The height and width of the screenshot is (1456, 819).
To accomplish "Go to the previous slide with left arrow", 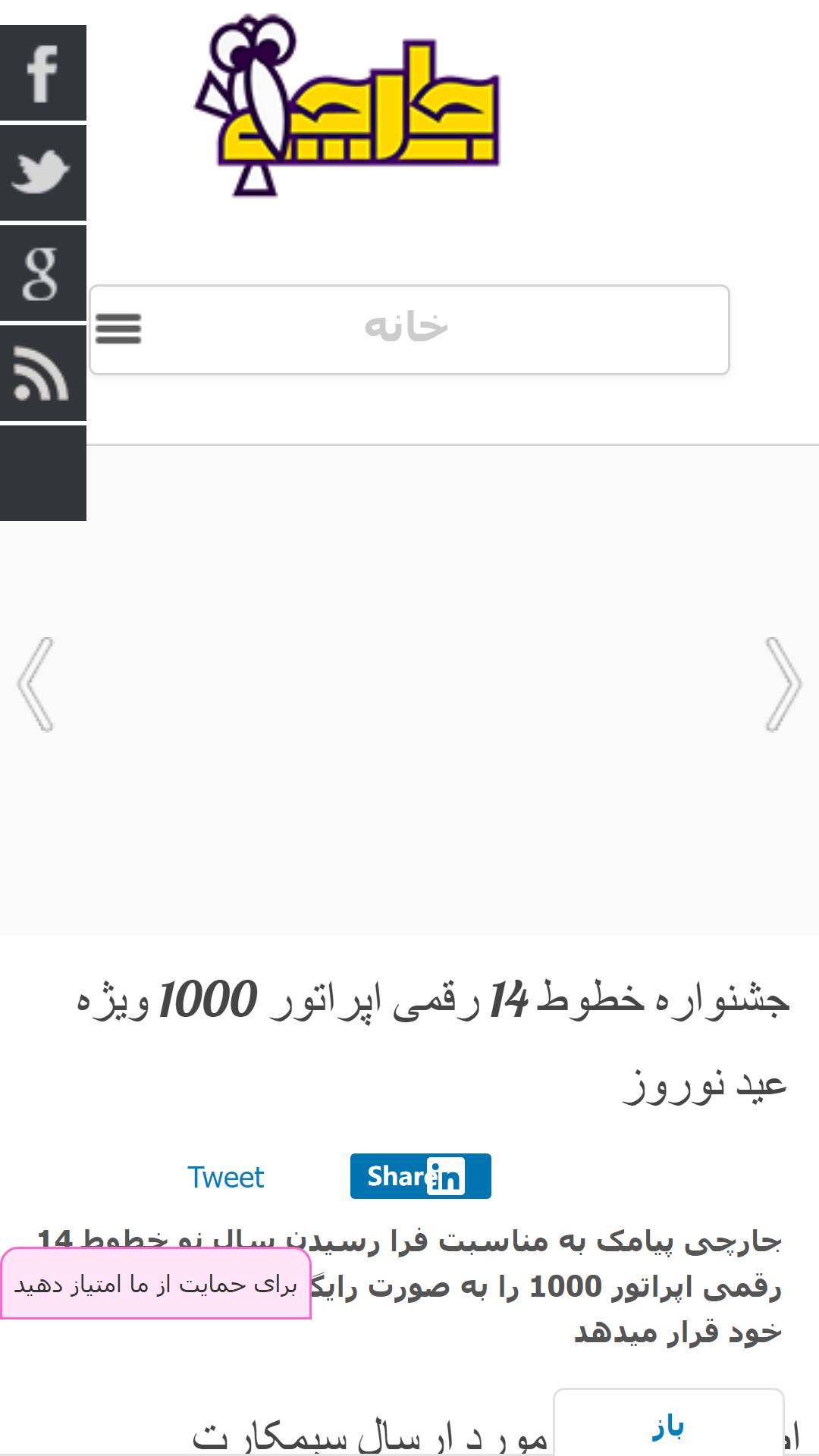I will 36,684.
